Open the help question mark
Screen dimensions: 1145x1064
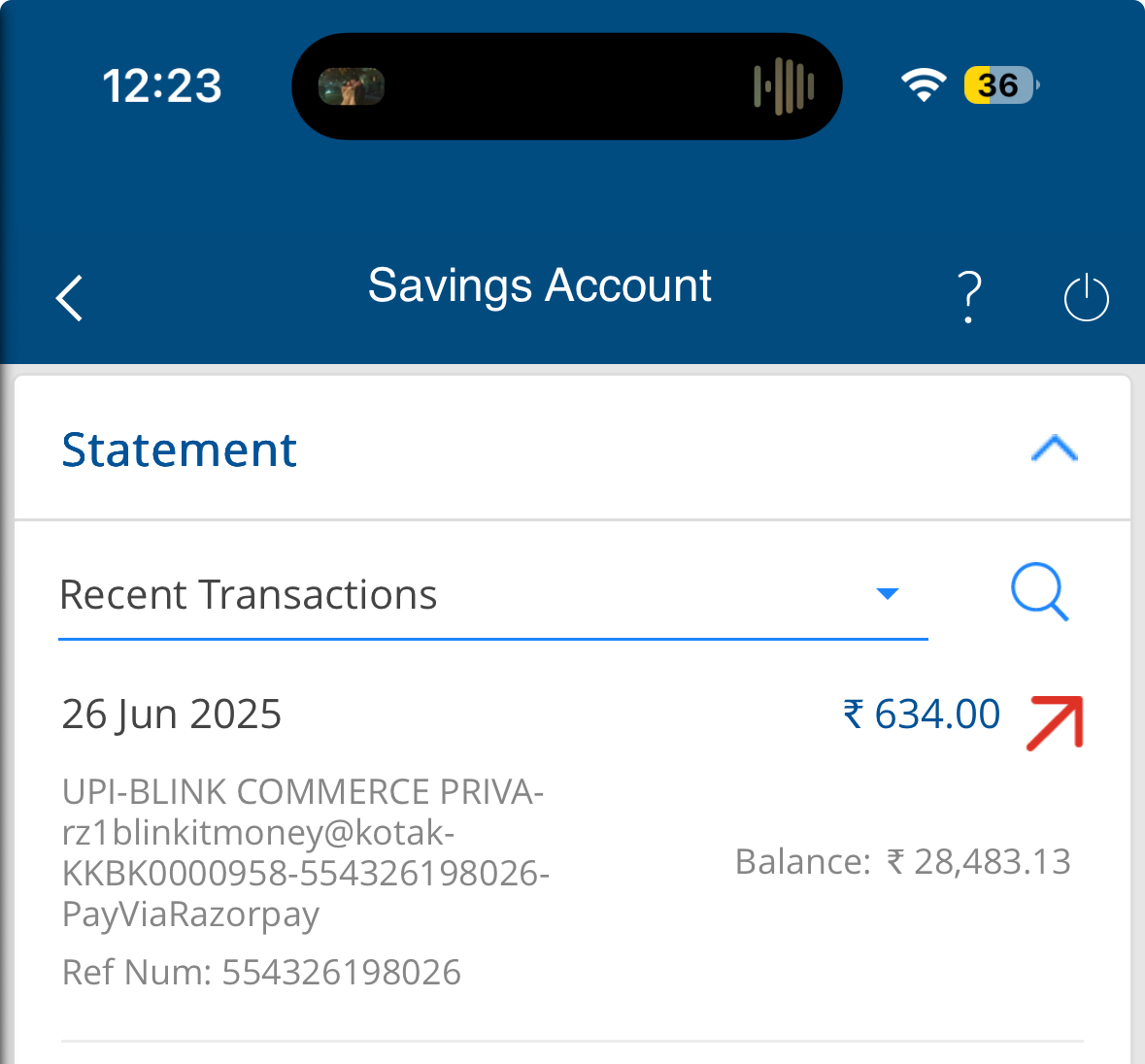coord(968,297)
